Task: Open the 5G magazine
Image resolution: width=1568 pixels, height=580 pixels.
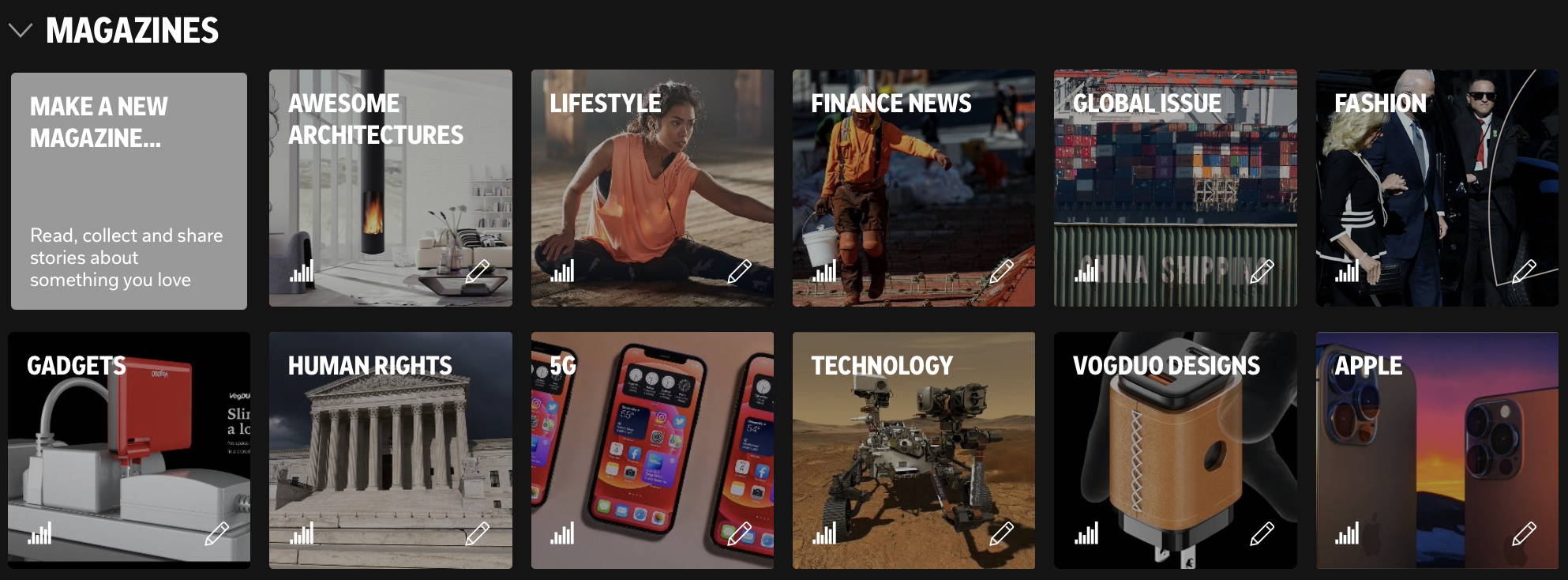Action: [x=652, y=450]
